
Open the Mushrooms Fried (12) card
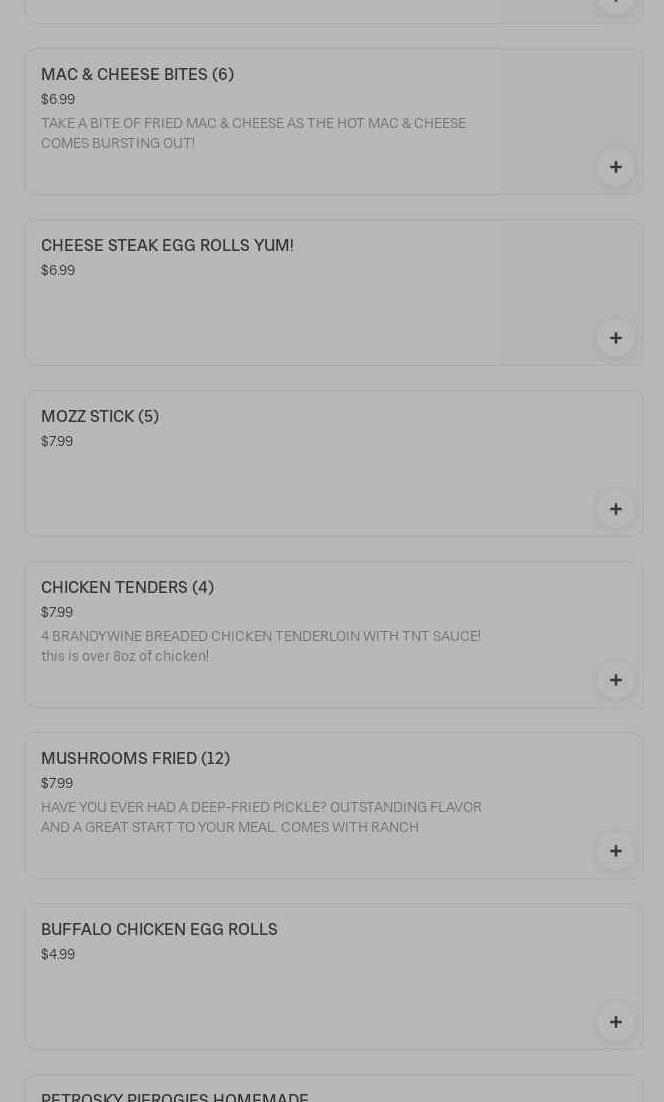[x=334, y=805]
